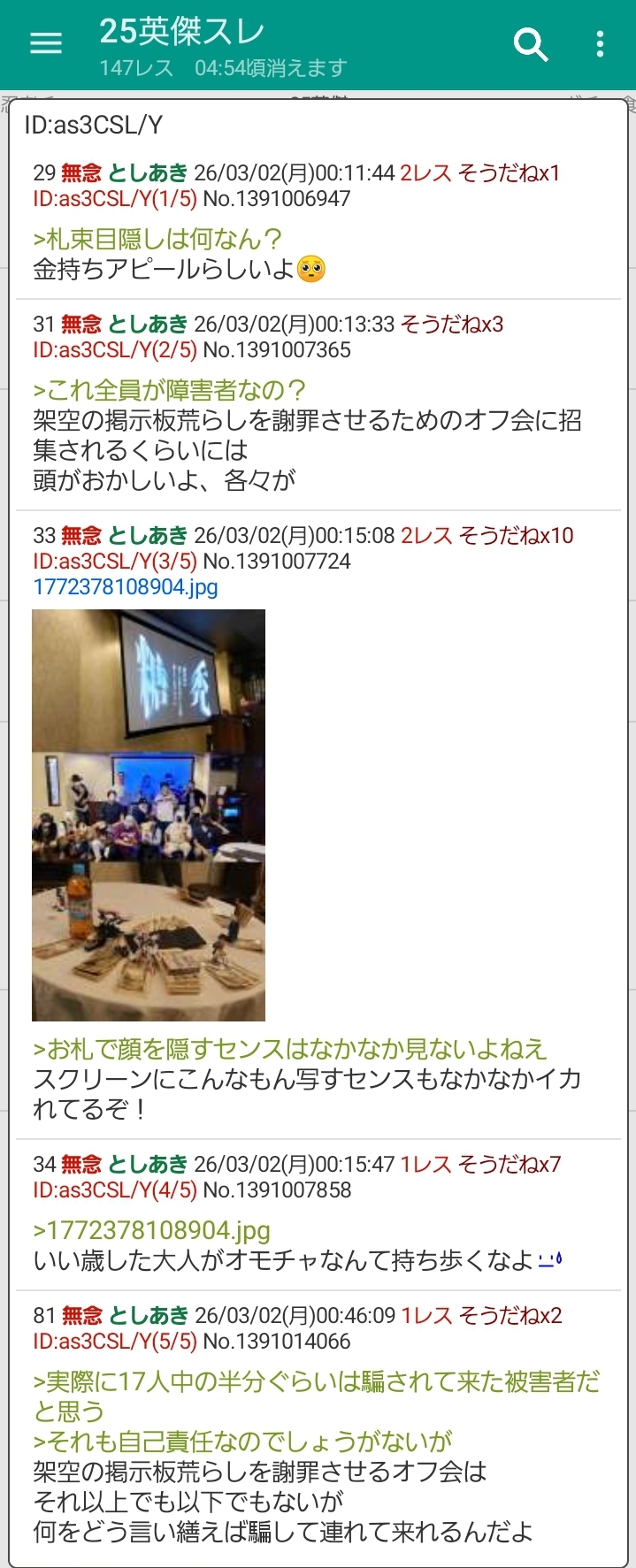The width and height of the screenshot is (636, 1568).
Task: Search within the thread
Action: point(531,43)
